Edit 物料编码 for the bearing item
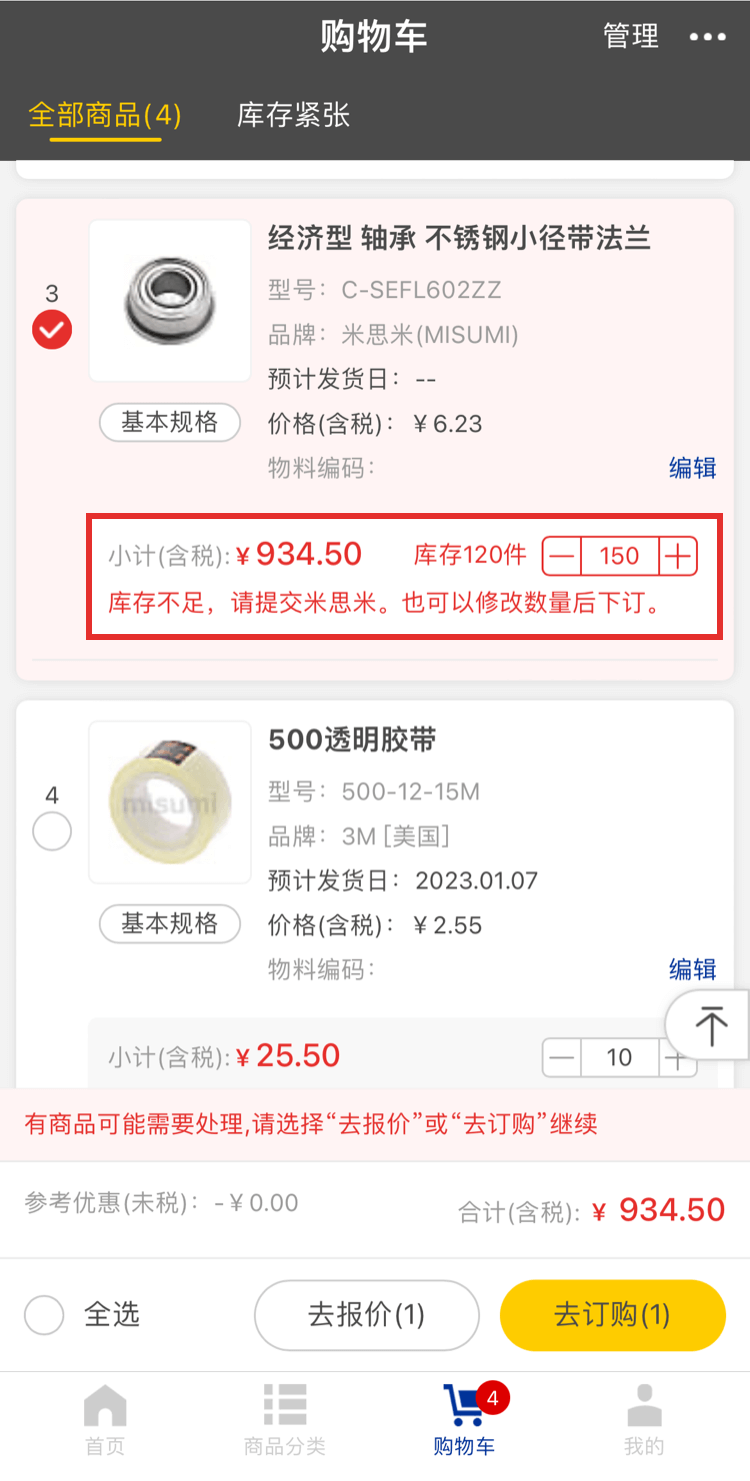The width and height of the screenshot is (750, 1481). (692, 468)
